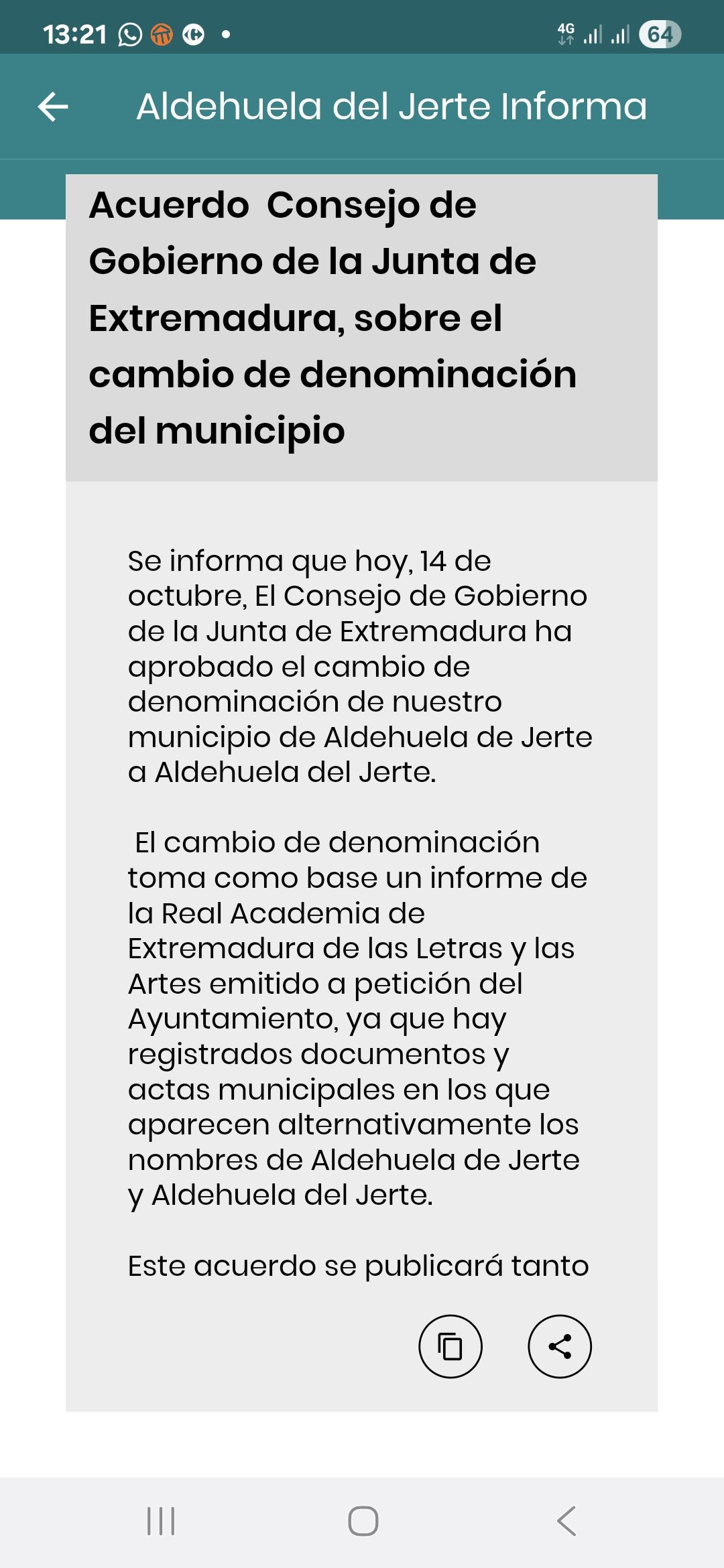724x1568 pixels.
Task: Go back using the header arrow
Action: coord(53,107)
